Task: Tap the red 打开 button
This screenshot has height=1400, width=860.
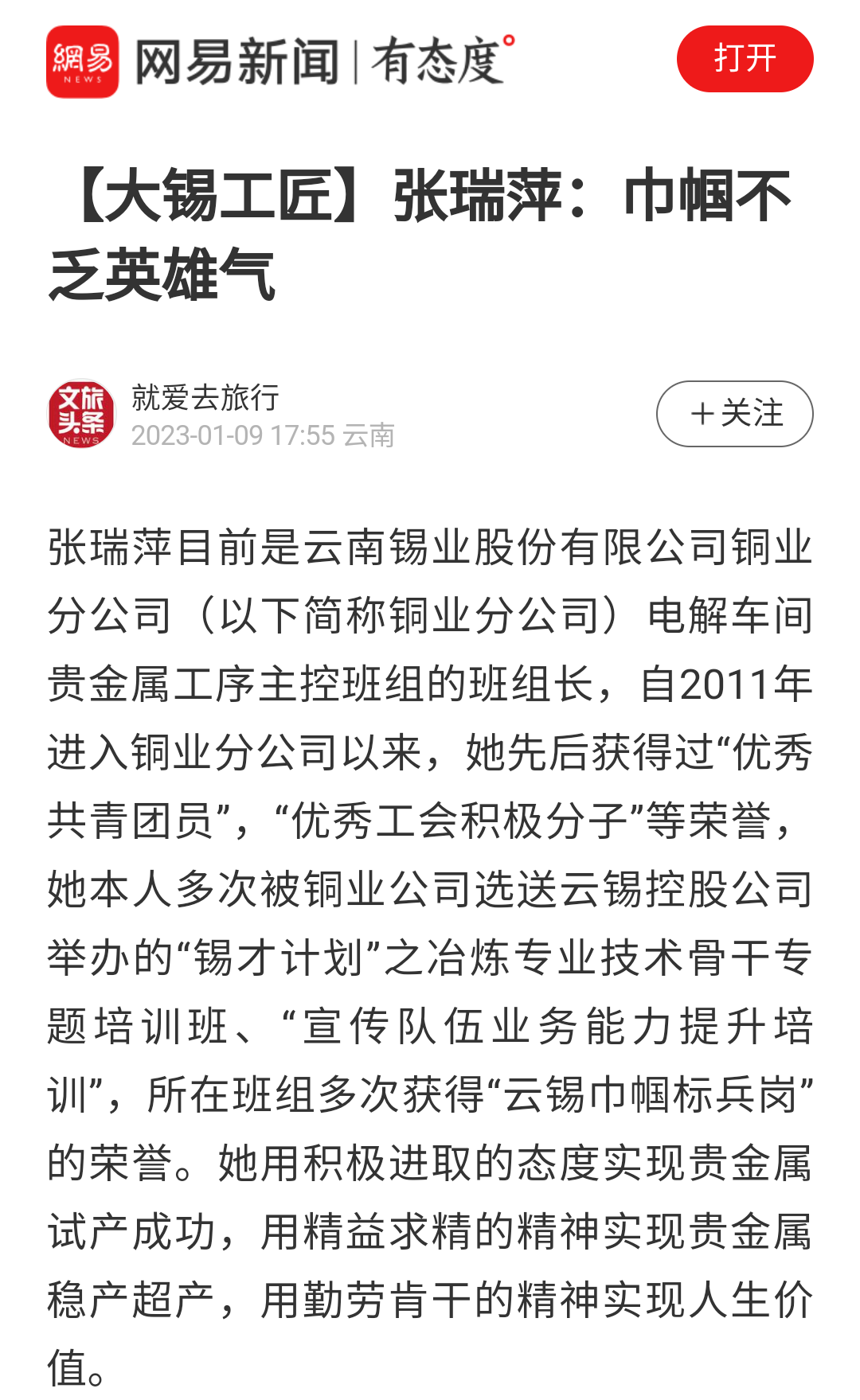Action: (745, 59)
